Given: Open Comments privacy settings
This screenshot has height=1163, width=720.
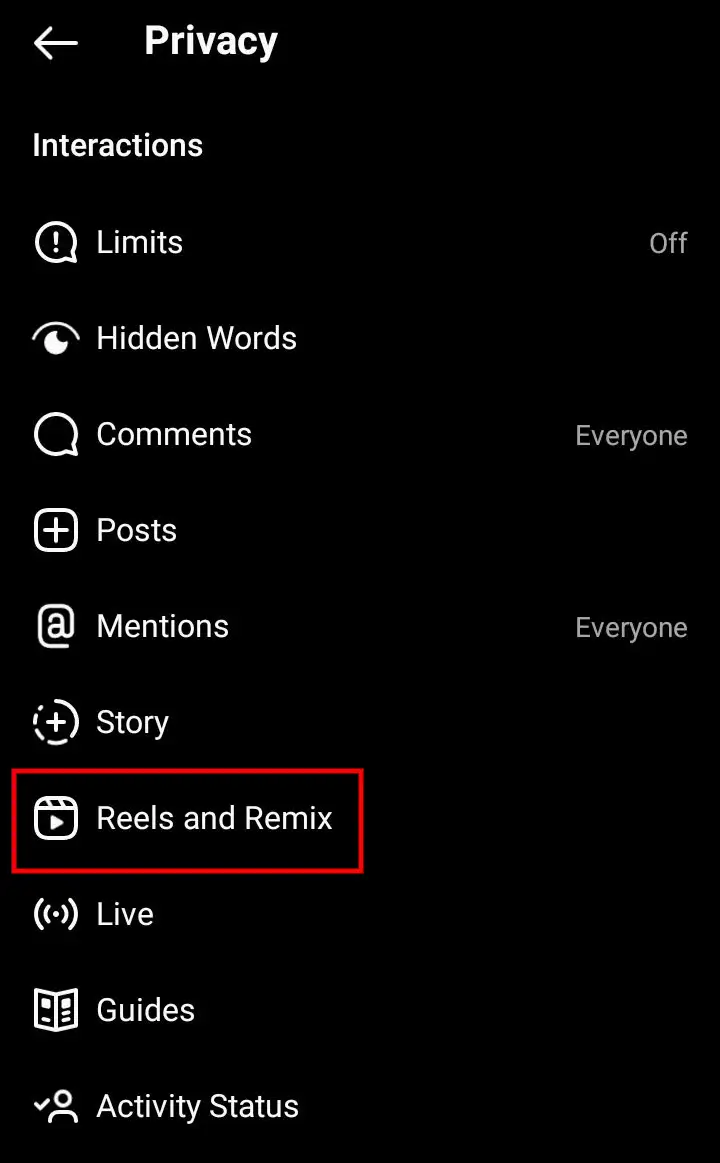Looking at the screenshot, I should click(360, 435).
